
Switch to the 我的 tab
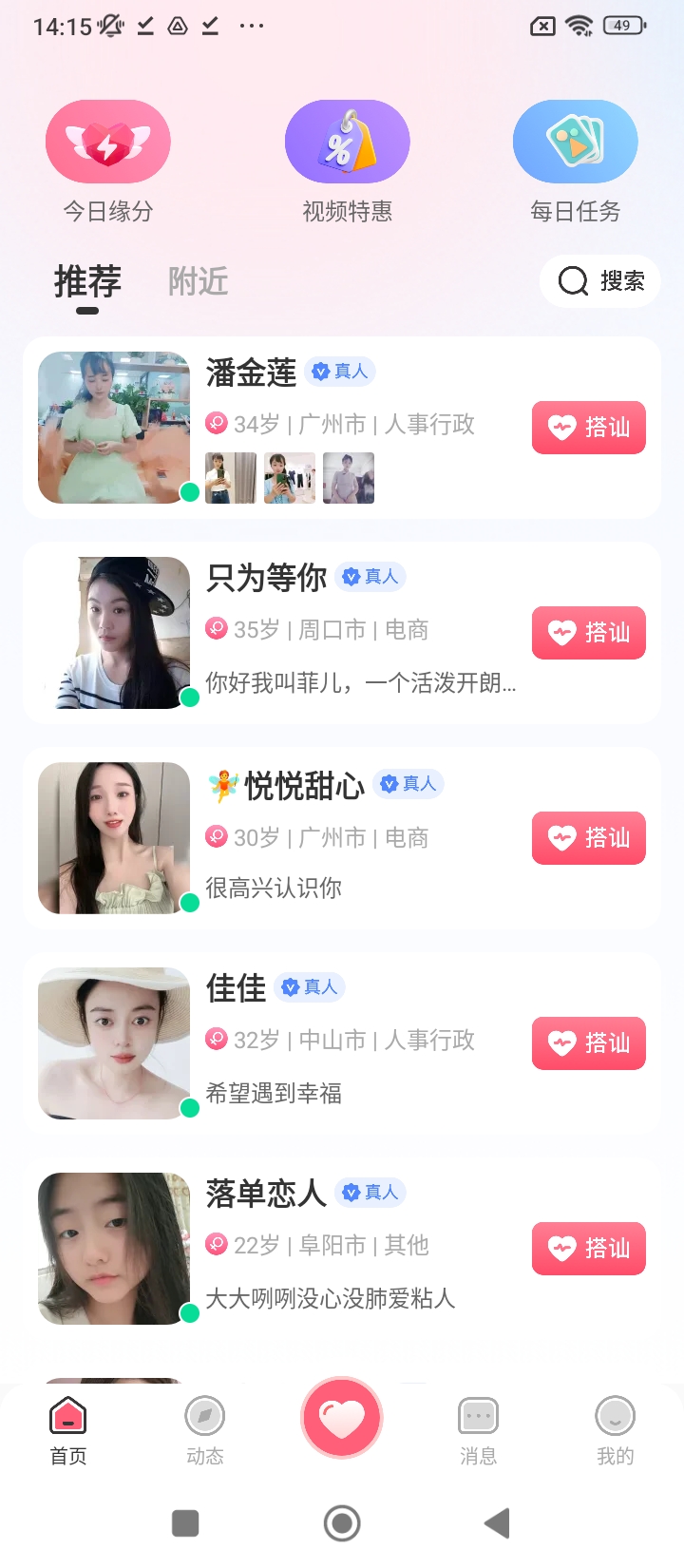pos(615,1430)
